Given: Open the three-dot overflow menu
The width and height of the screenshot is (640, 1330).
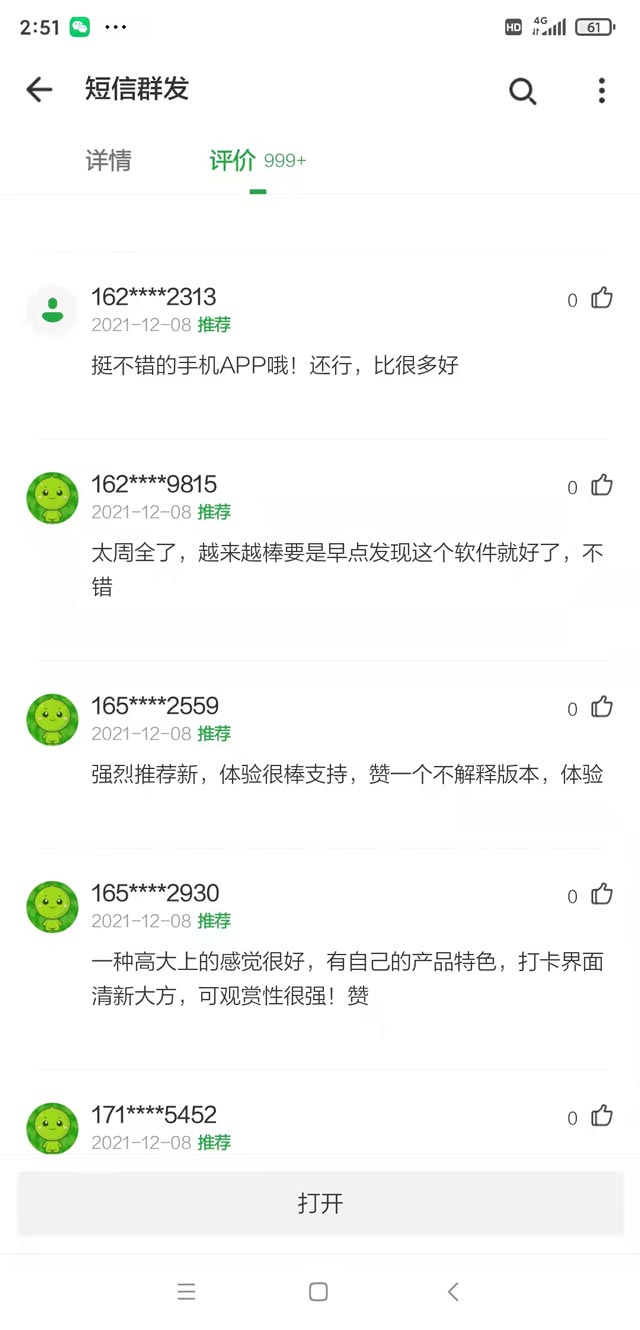Looking at the screenshot, I should point(601,90).
